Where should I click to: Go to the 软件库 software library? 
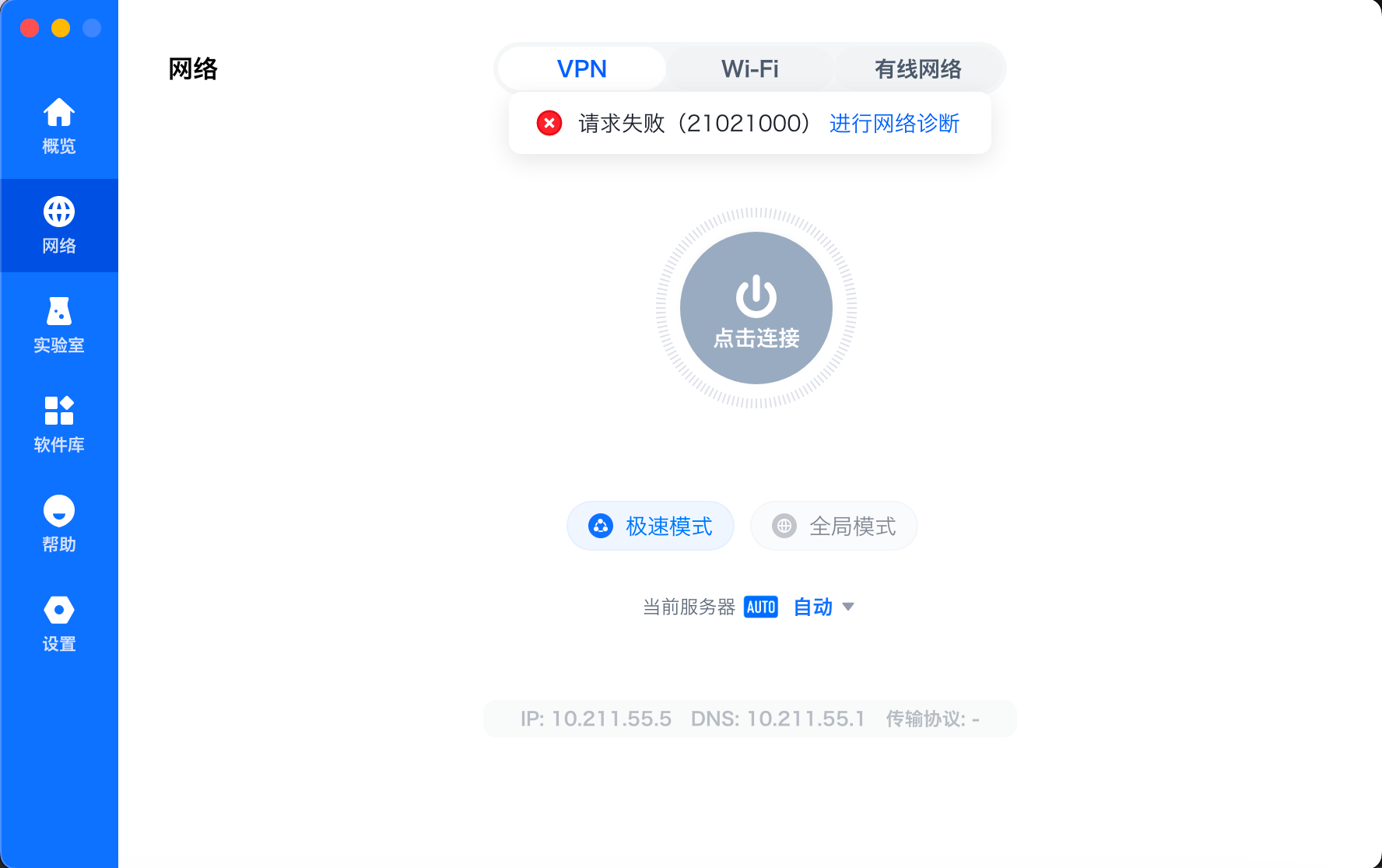[59, 425]
